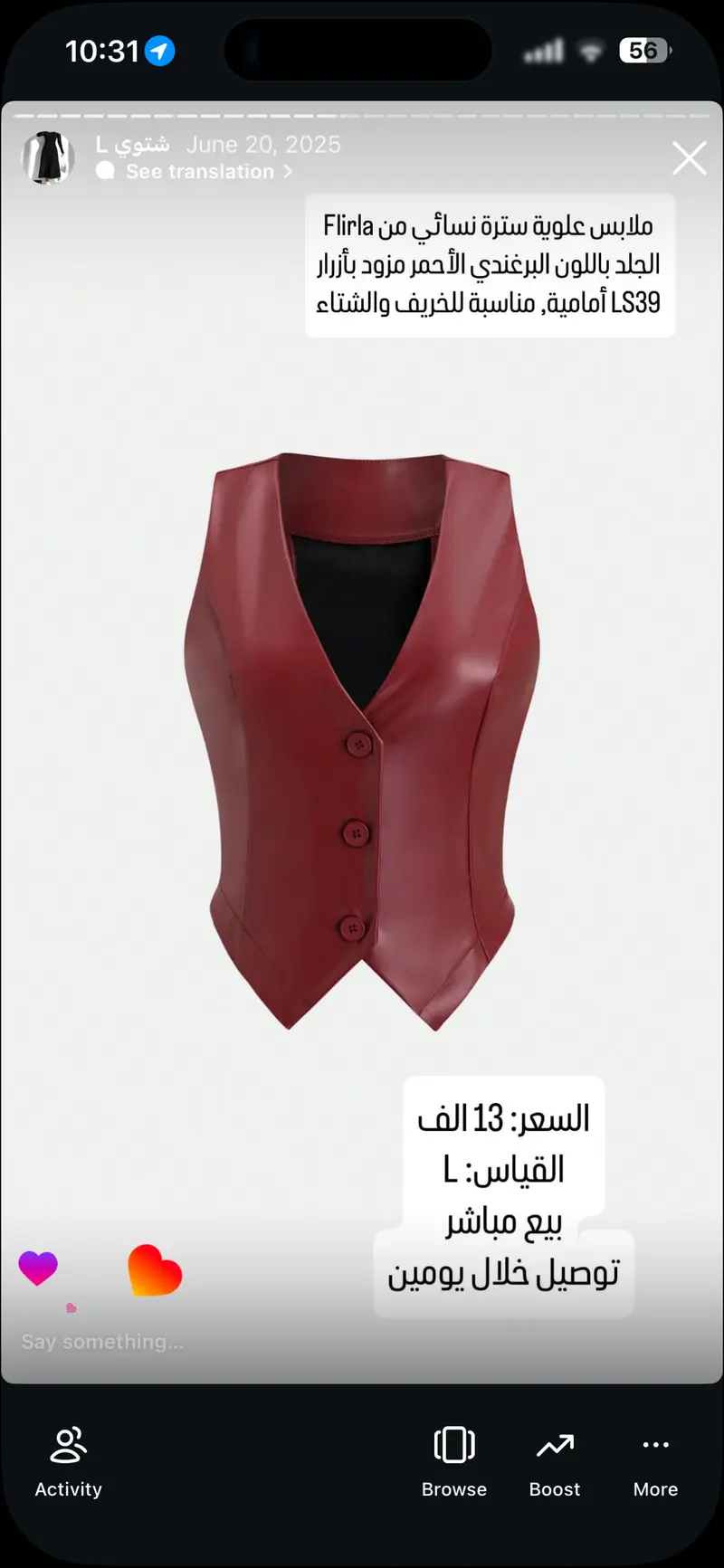
Task: Open More options menu
Action: (655, 1462)
